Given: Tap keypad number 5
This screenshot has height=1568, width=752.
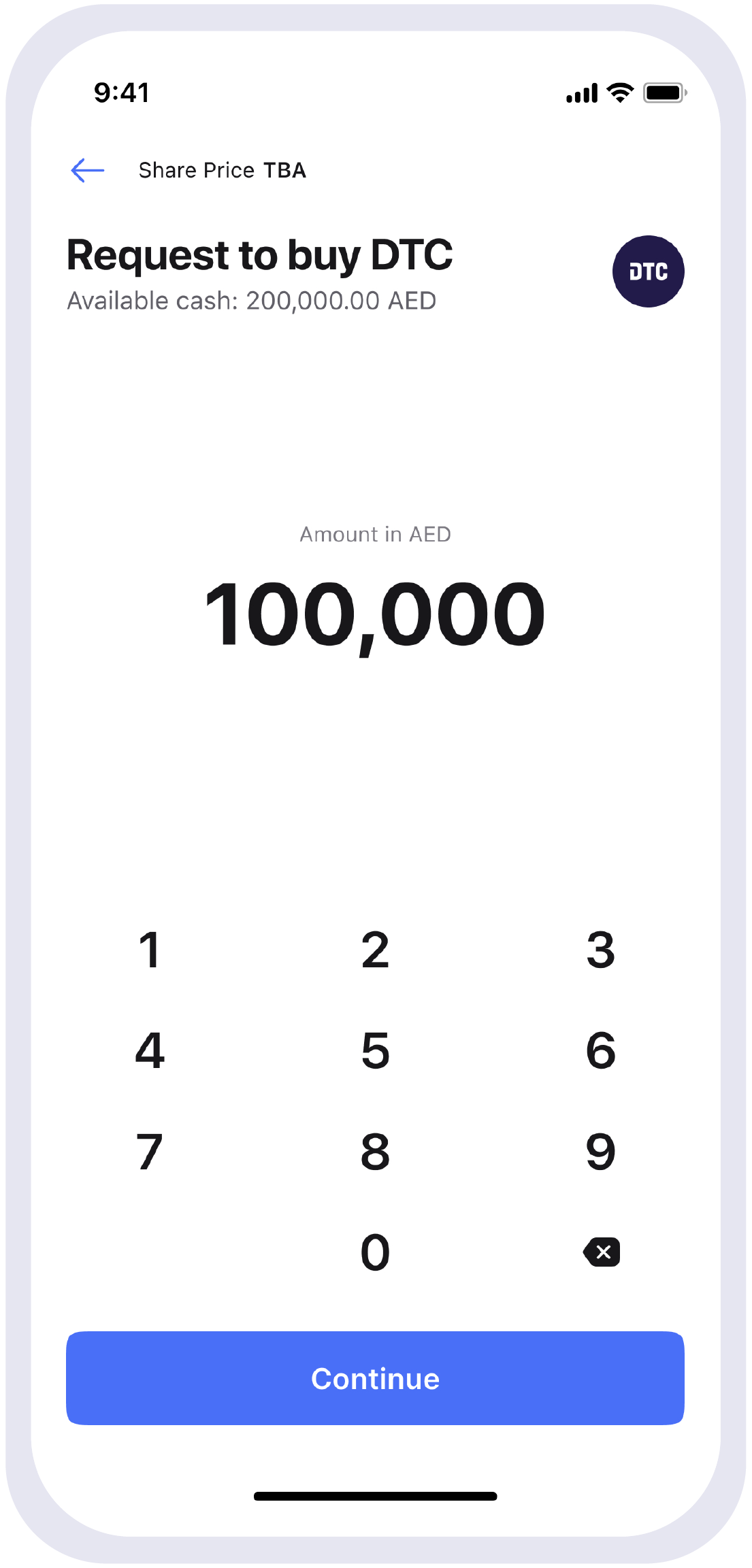Looking at the screenshot, I should [375, 1050].
